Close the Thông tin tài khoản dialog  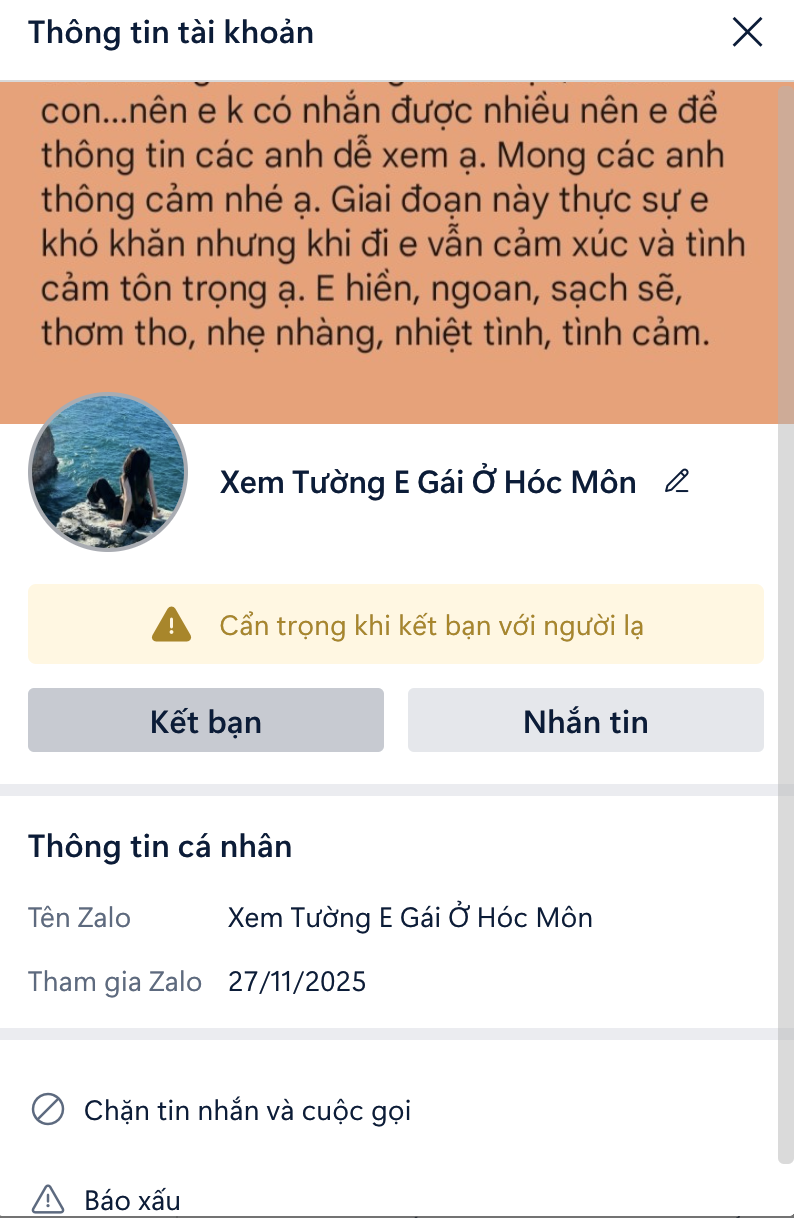pyautogui.click(x=747, y=31)
